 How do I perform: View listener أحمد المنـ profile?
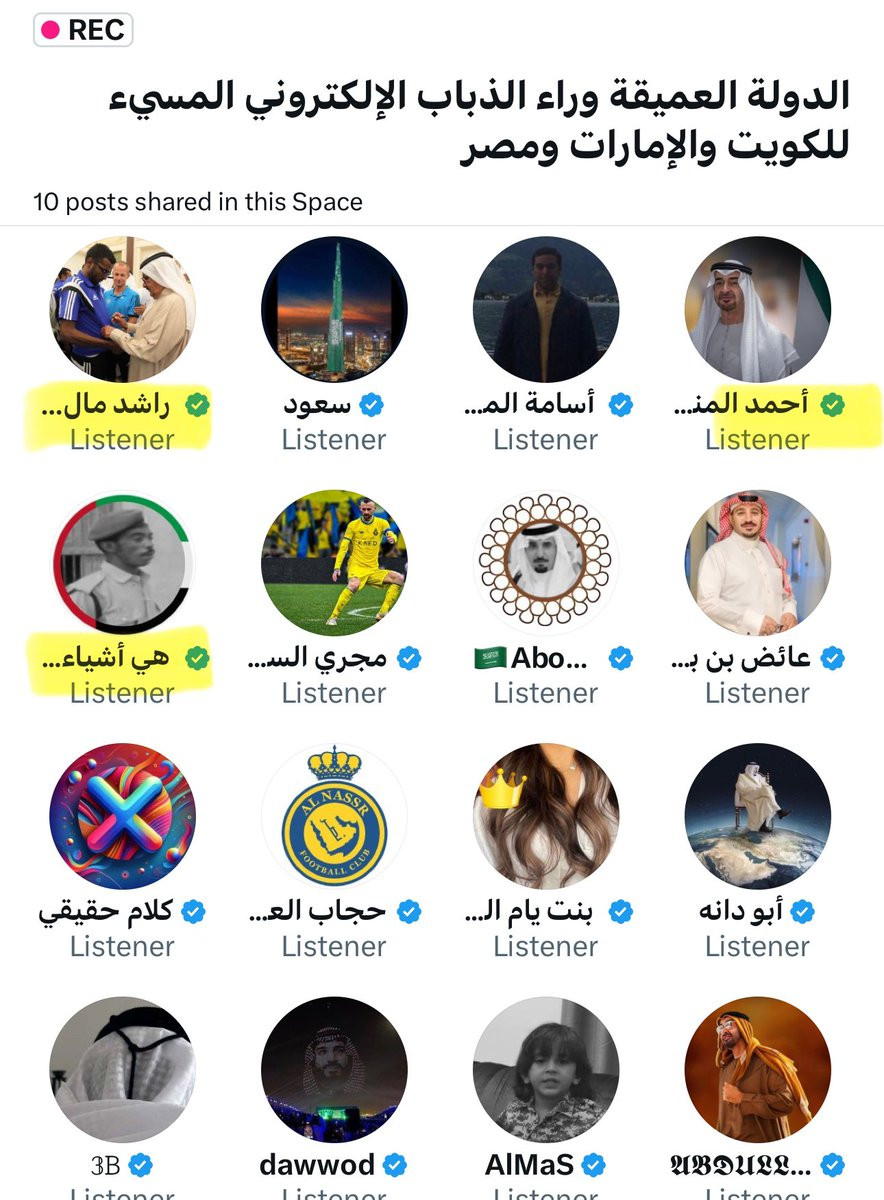pos(757,310)
